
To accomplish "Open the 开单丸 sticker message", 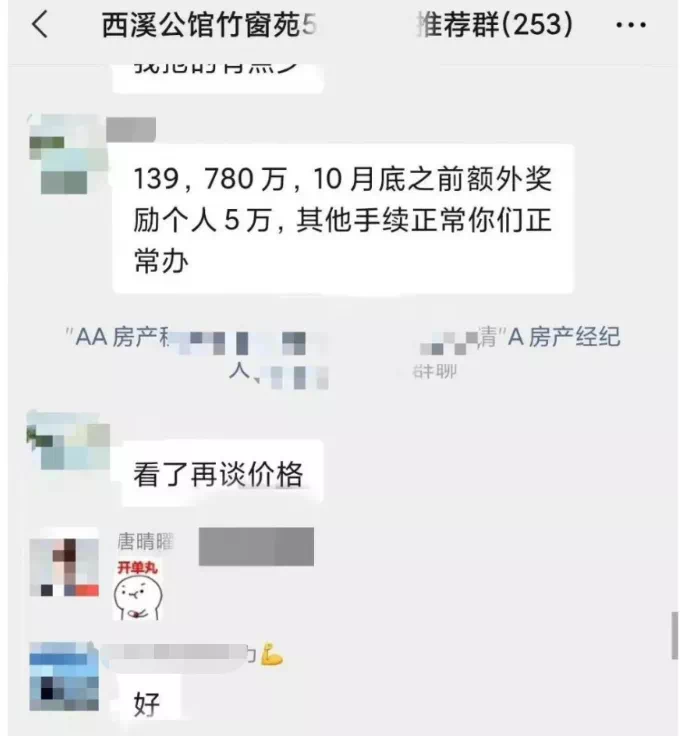I will coord(138,590).
